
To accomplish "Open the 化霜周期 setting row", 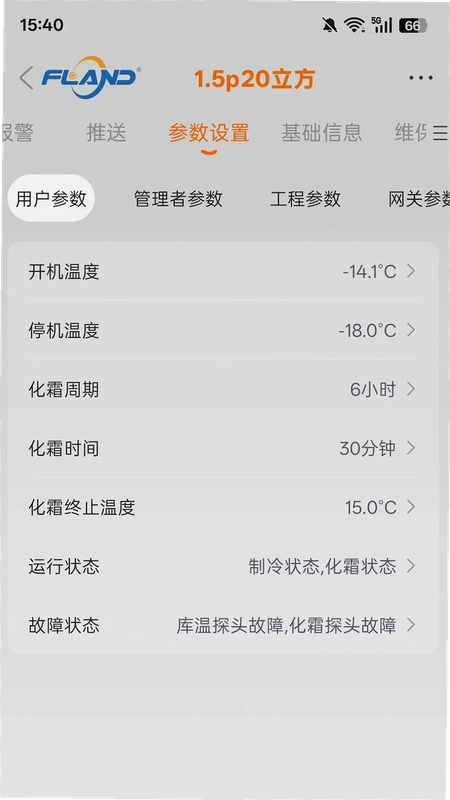I will coord(223,390).
